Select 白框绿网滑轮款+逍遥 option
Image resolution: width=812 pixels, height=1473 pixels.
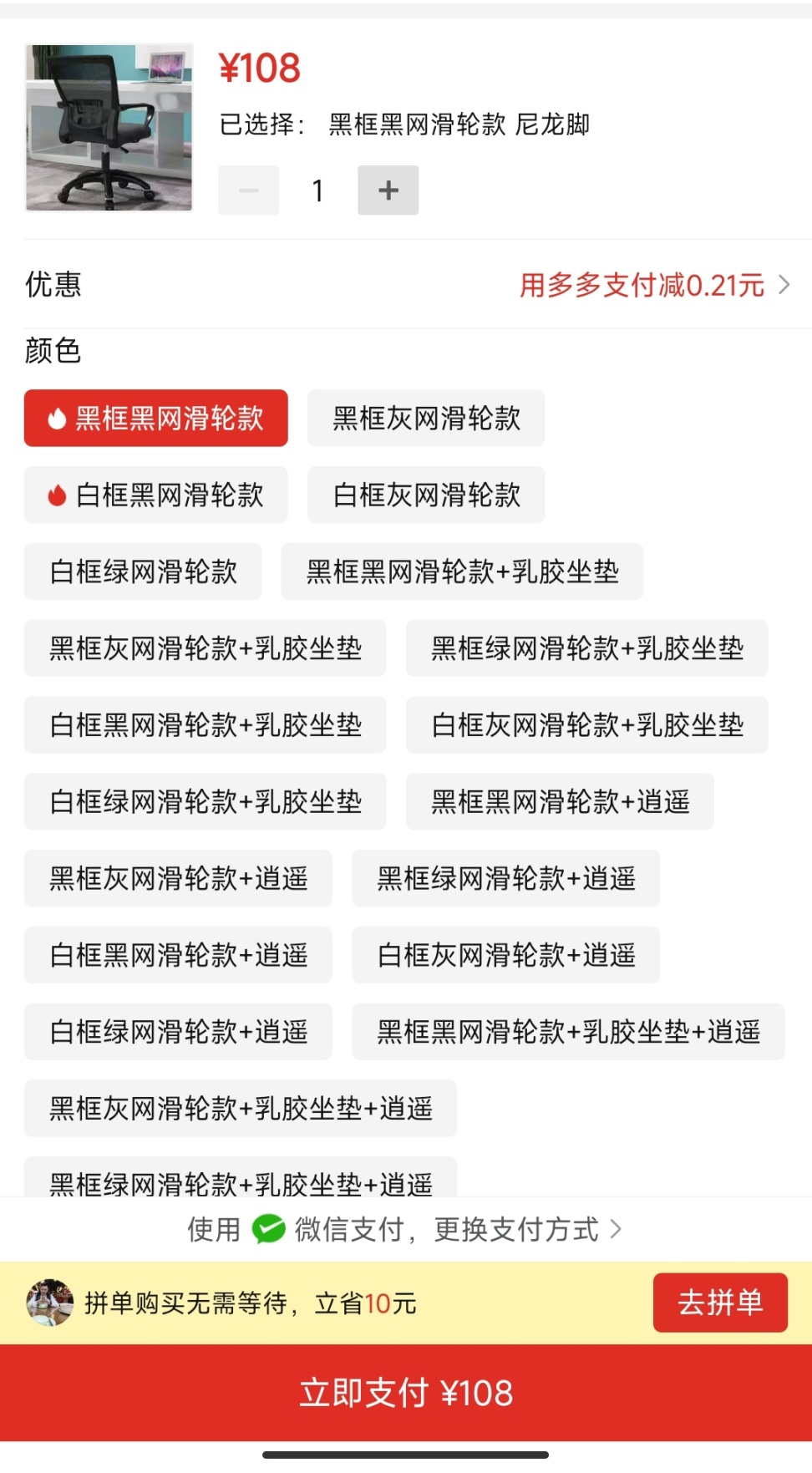(178, 1032)
